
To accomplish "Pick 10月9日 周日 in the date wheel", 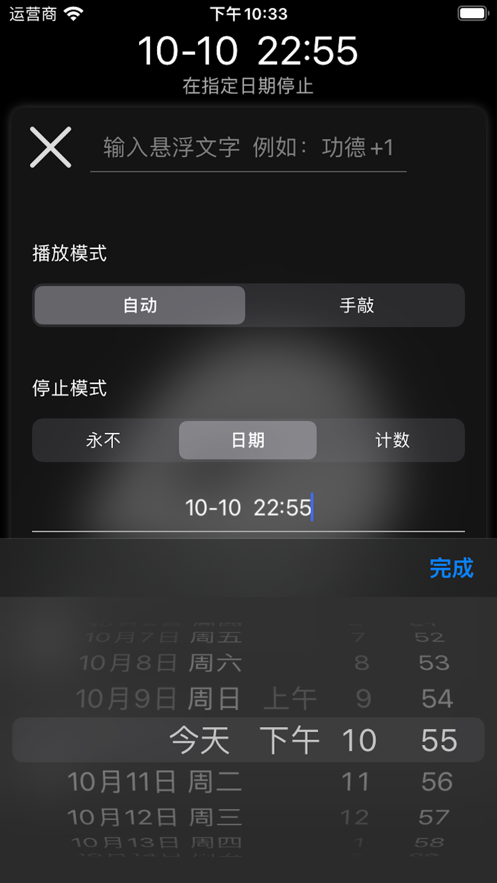I will (x=158, y=699).
